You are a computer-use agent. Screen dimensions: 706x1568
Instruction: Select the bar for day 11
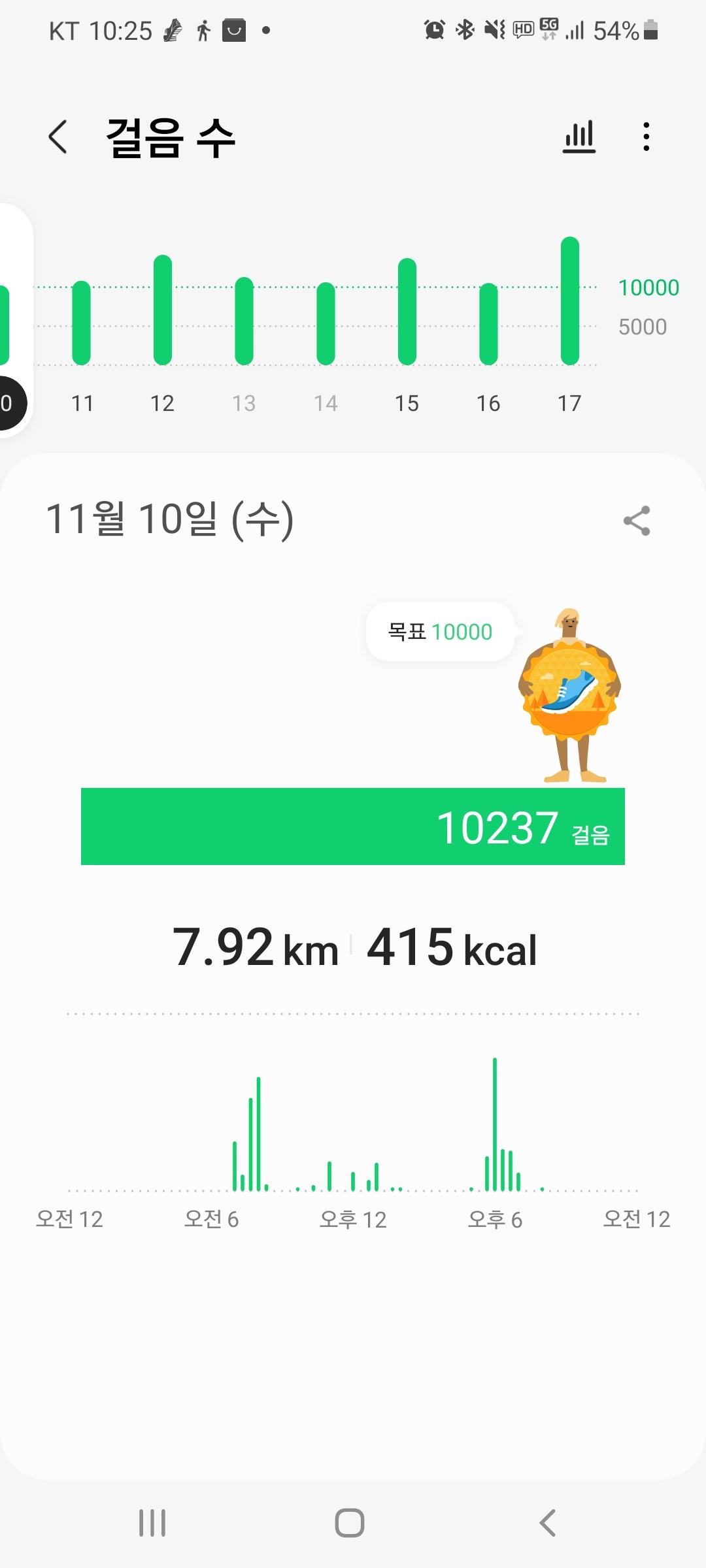82,323
